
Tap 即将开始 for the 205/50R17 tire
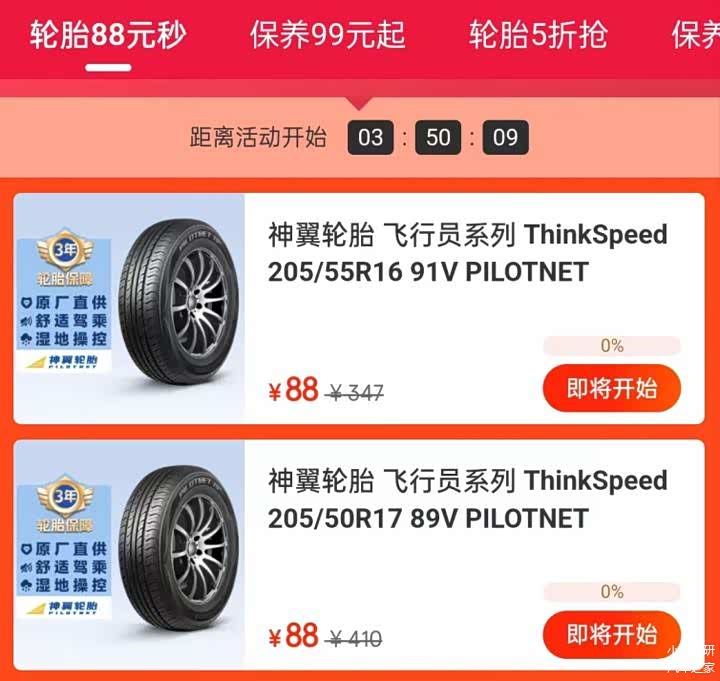pyautogui.click(x=612, y=634)
